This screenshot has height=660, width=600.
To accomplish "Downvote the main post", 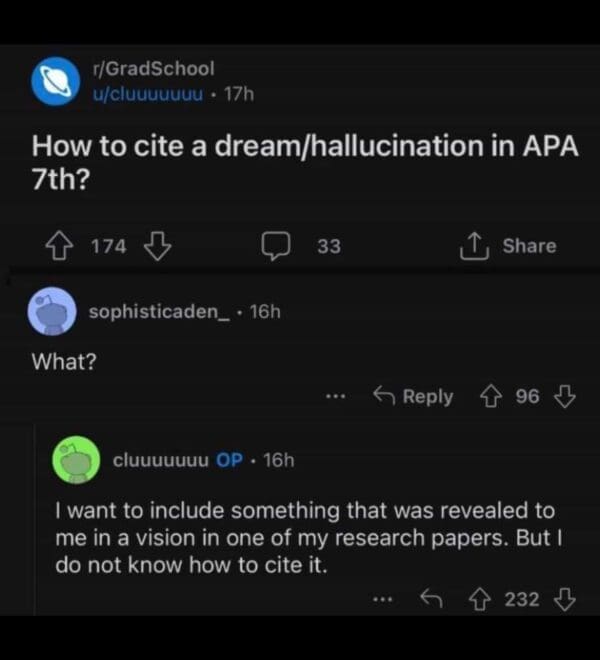I will [x=154, y=246].
